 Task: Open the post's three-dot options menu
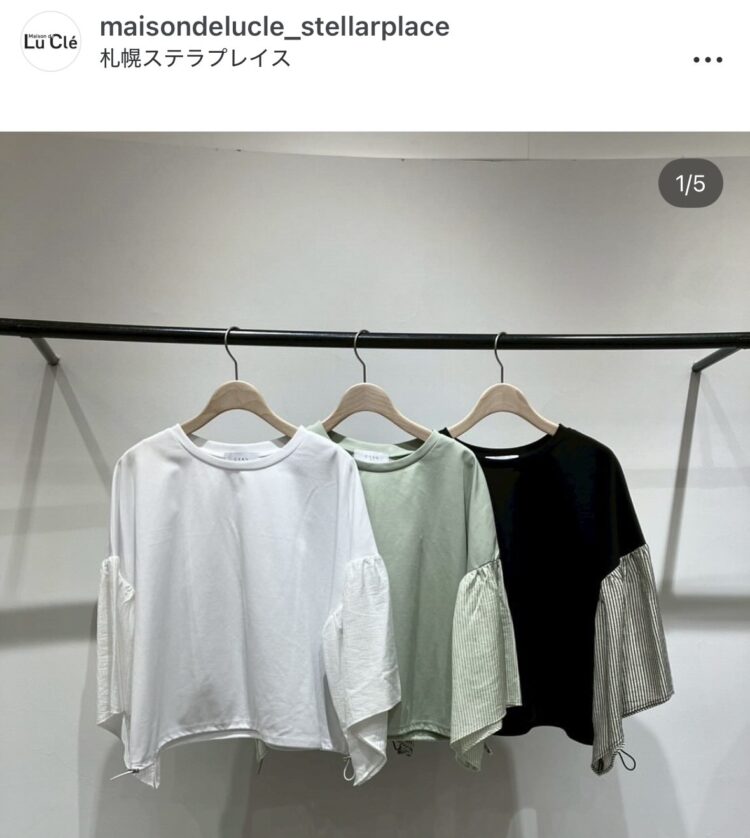click(707, 59)
